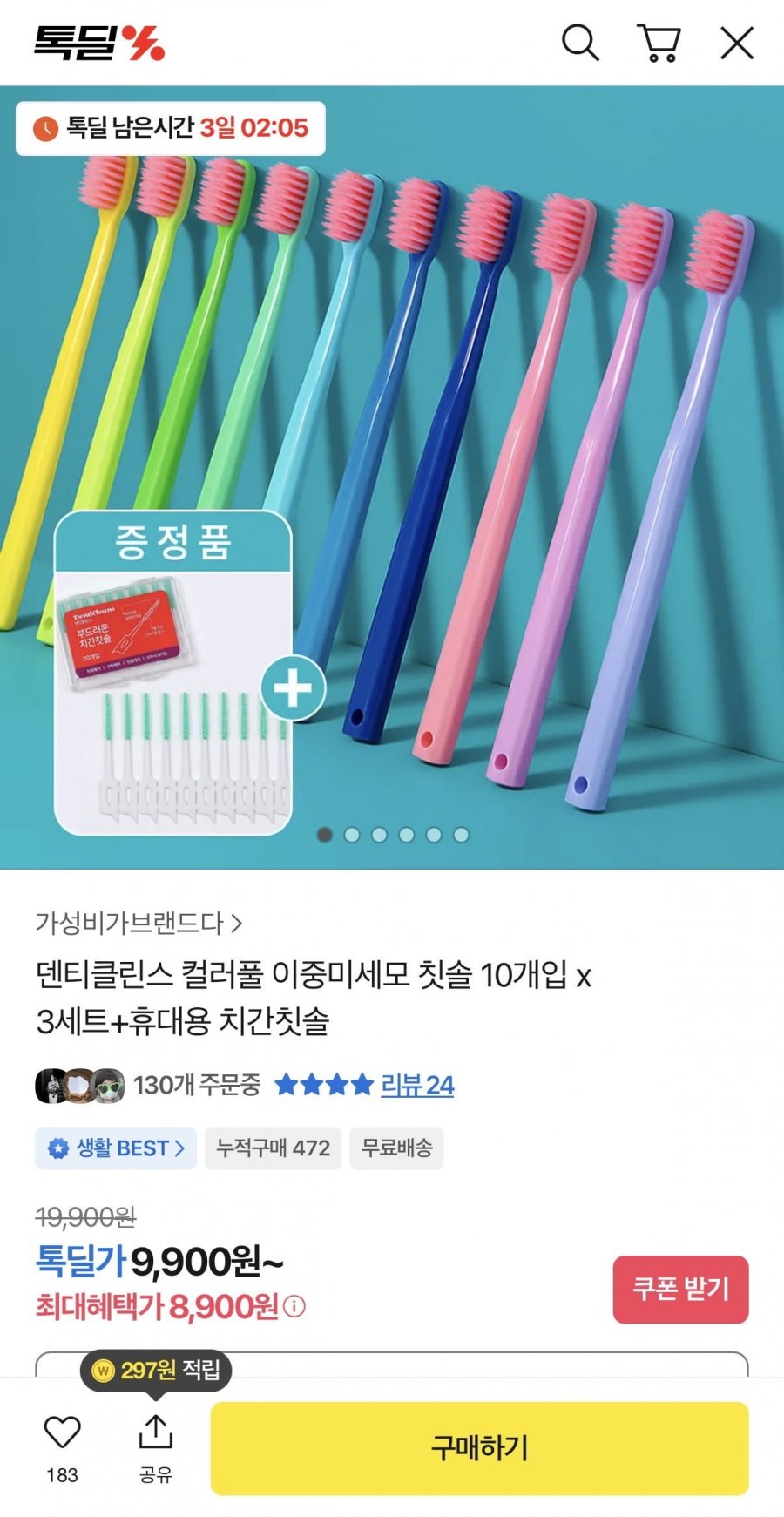The image size is (784, 1517).
Task: Open 가성비가브랜드다 brand store link
Action: 139,923
